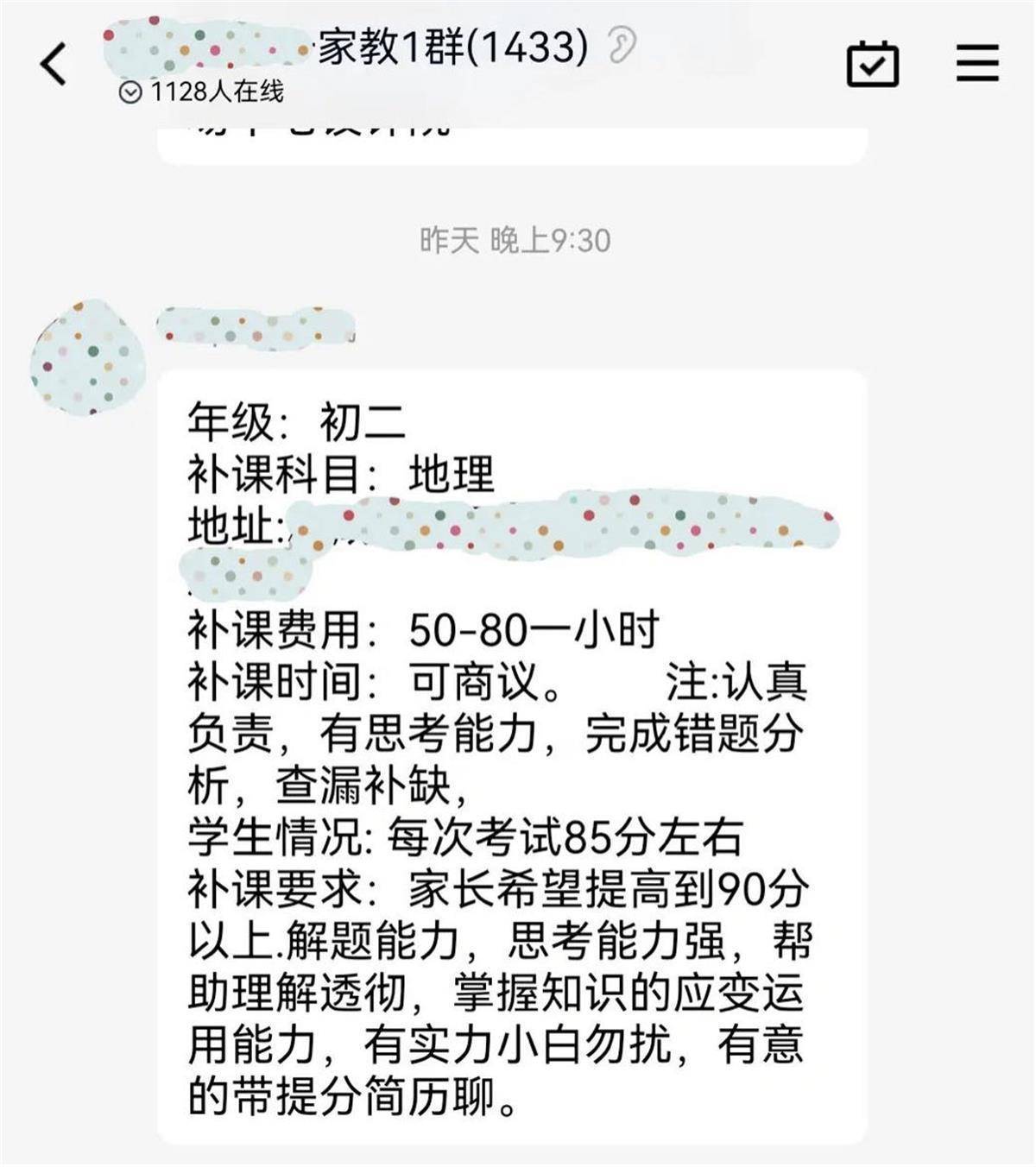Open the group calendar check icon
The width and height of the screenshot is (1036, 1167).
click(872, 64)
